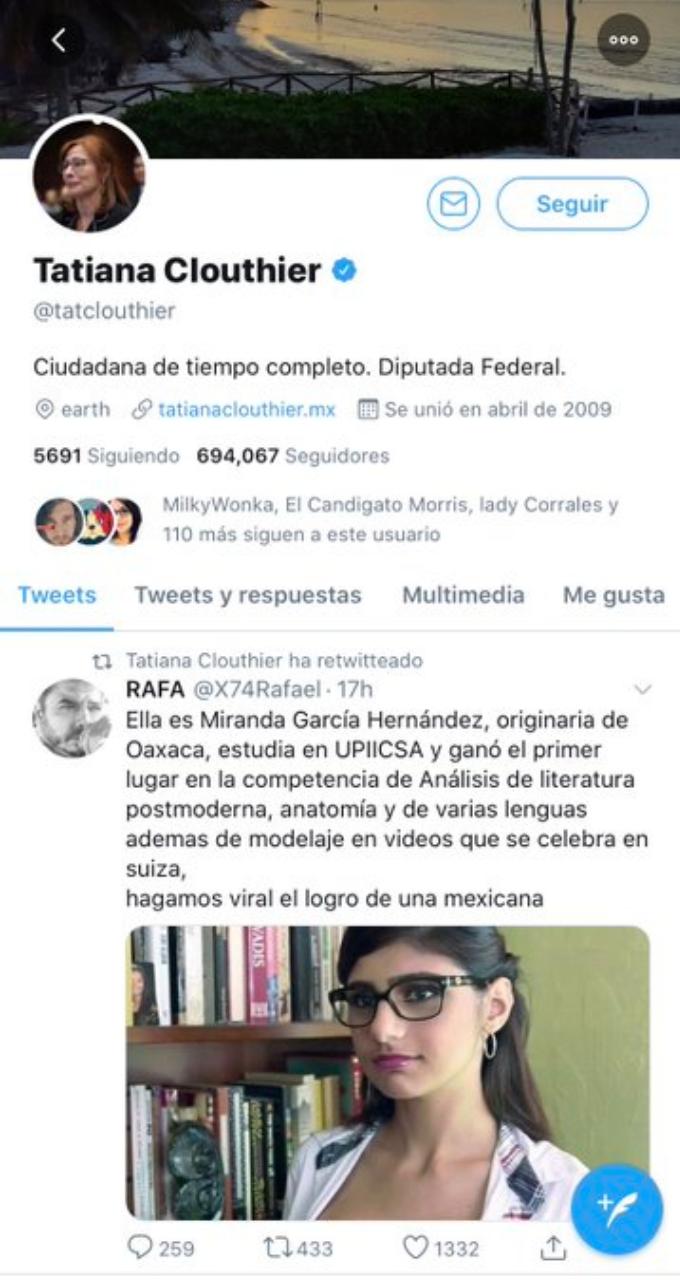
Task: Switch to the Me gusta tab
Action: tap(613, 595)
